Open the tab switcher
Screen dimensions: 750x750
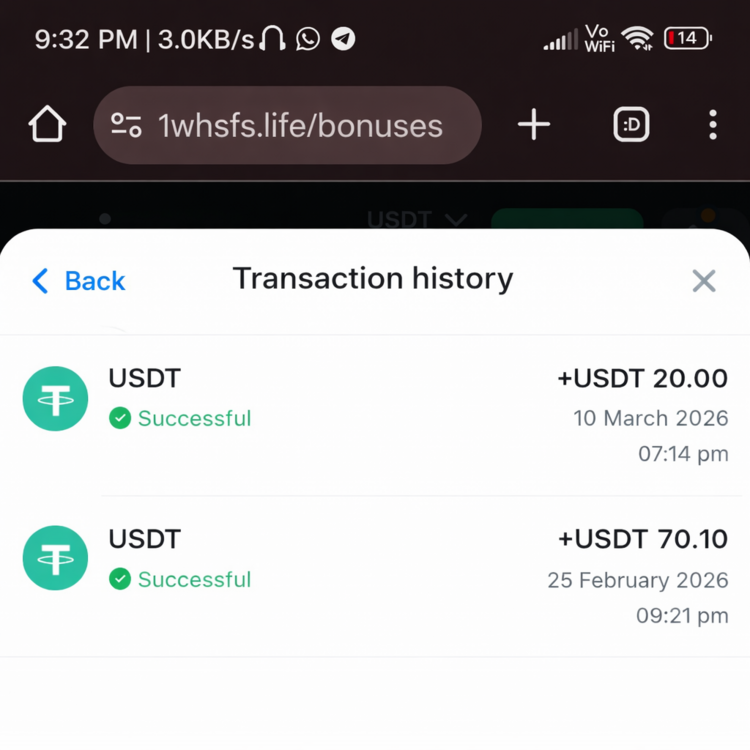(631, 125)
